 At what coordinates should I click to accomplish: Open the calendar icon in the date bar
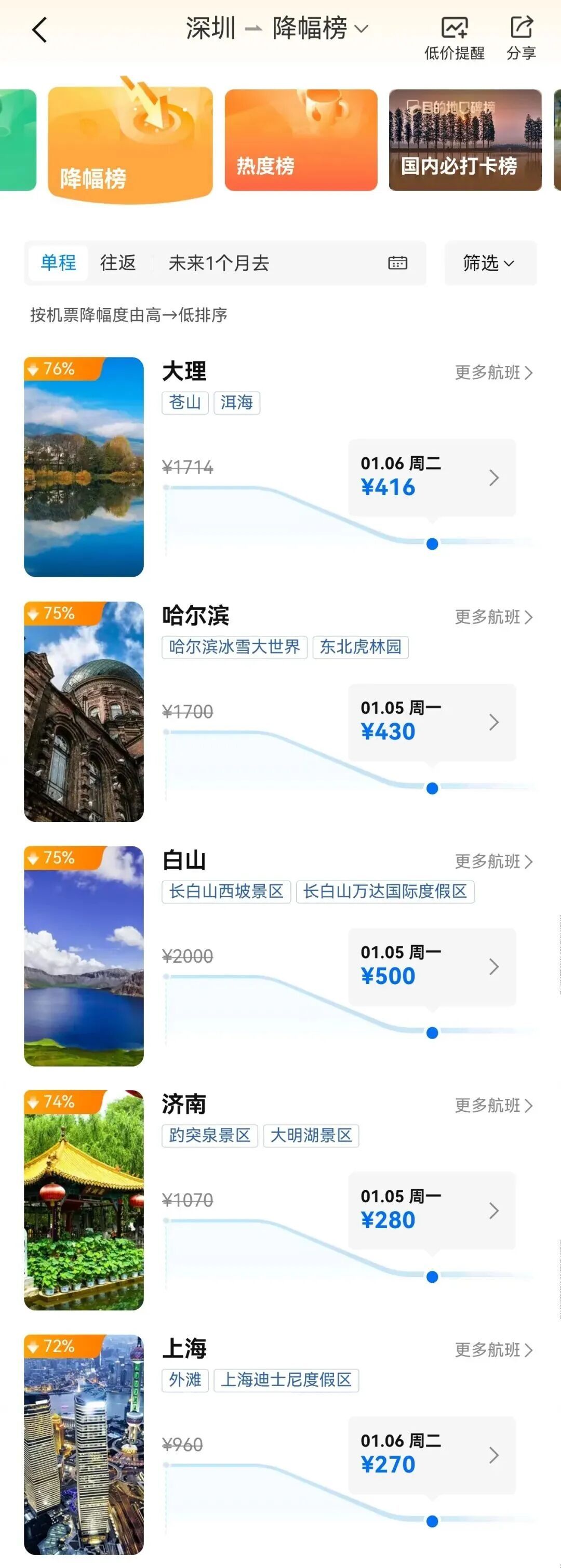(x=397, y=263)
